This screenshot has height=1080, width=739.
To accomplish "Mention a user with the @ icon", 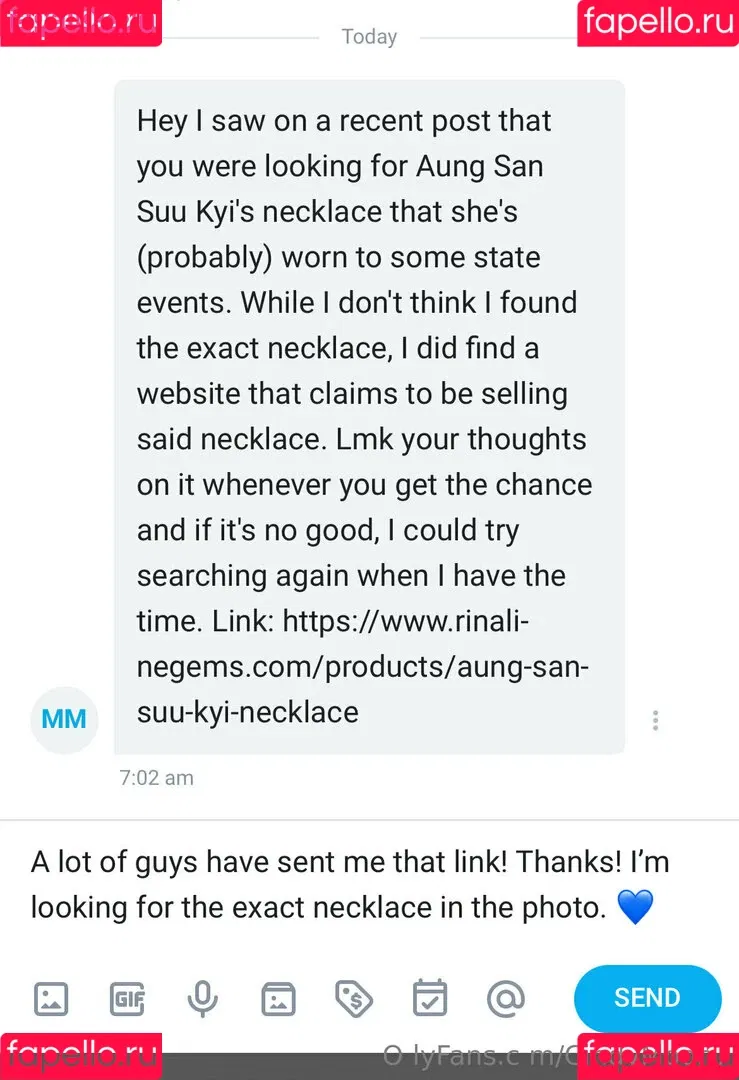I will (506, 998).
